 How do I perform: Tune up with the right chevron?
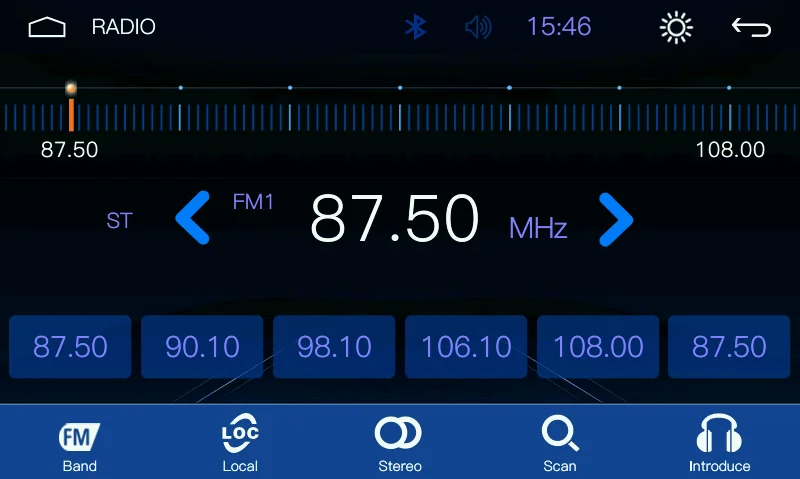[x=616, y=219]
